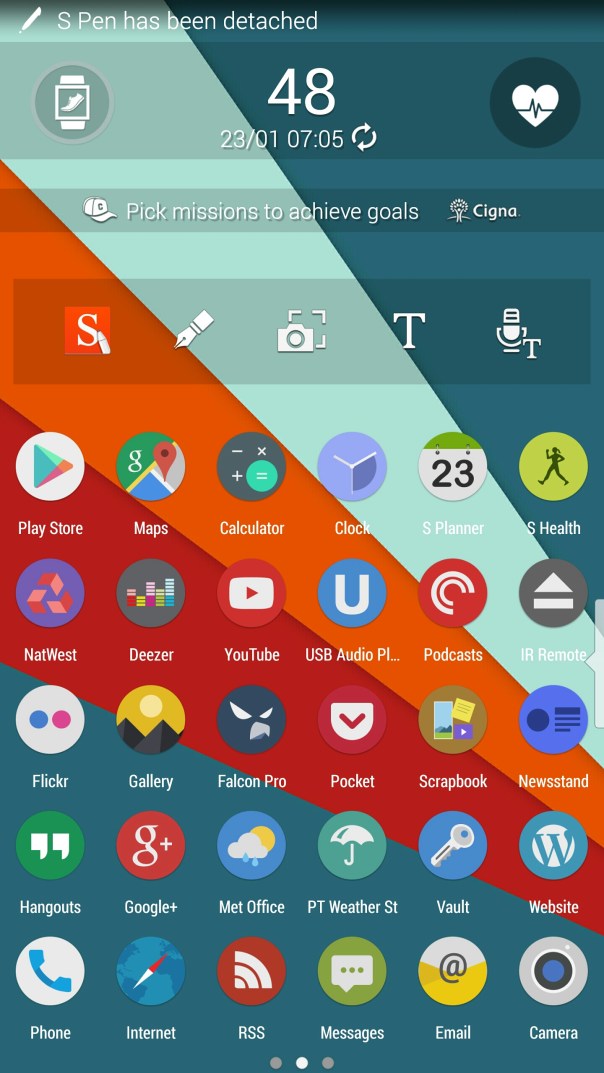This screenshot has width=604, height=1073.
Task: Open the Phone dialer
Action: (x=50, y=972)
